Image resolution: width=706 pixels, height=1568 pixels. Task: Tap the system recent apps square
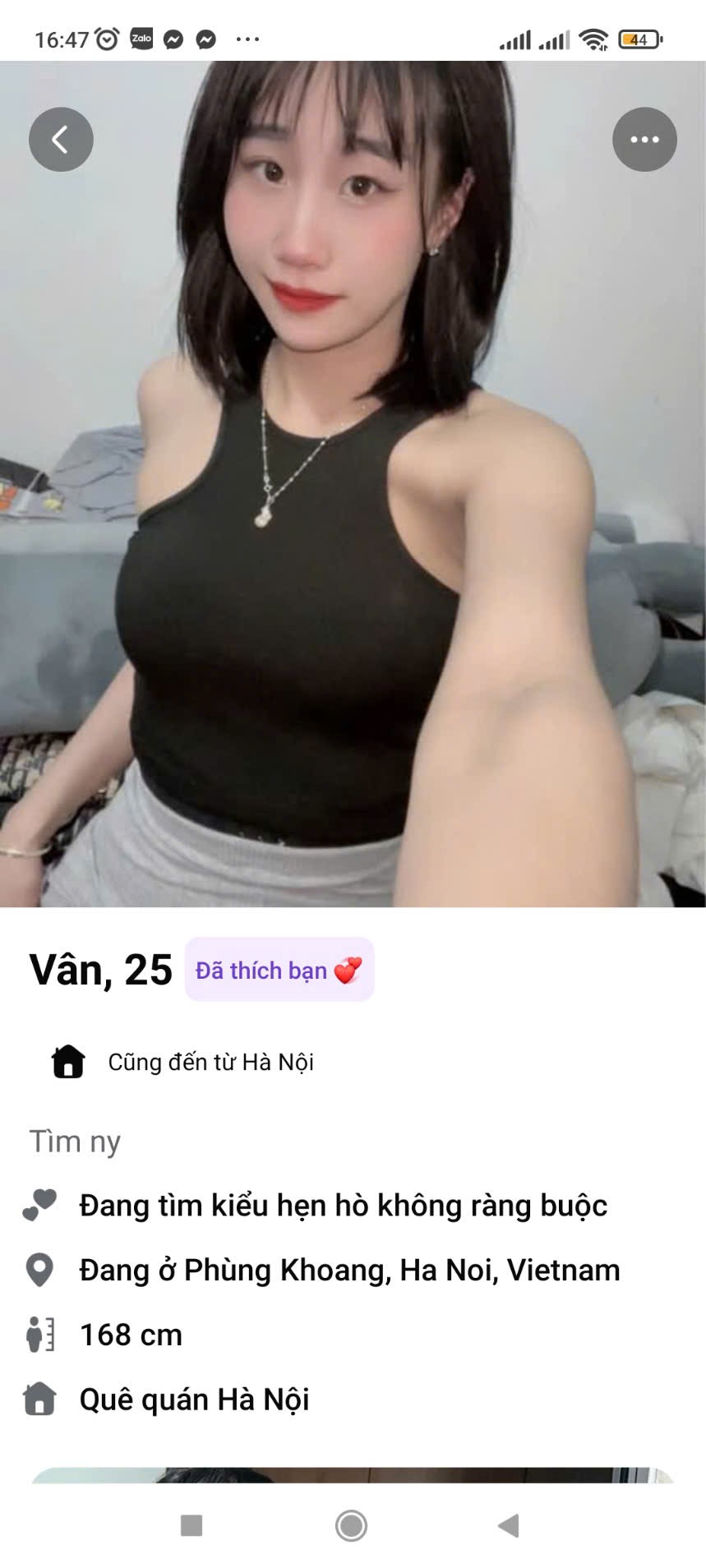tap(191, 1526)
